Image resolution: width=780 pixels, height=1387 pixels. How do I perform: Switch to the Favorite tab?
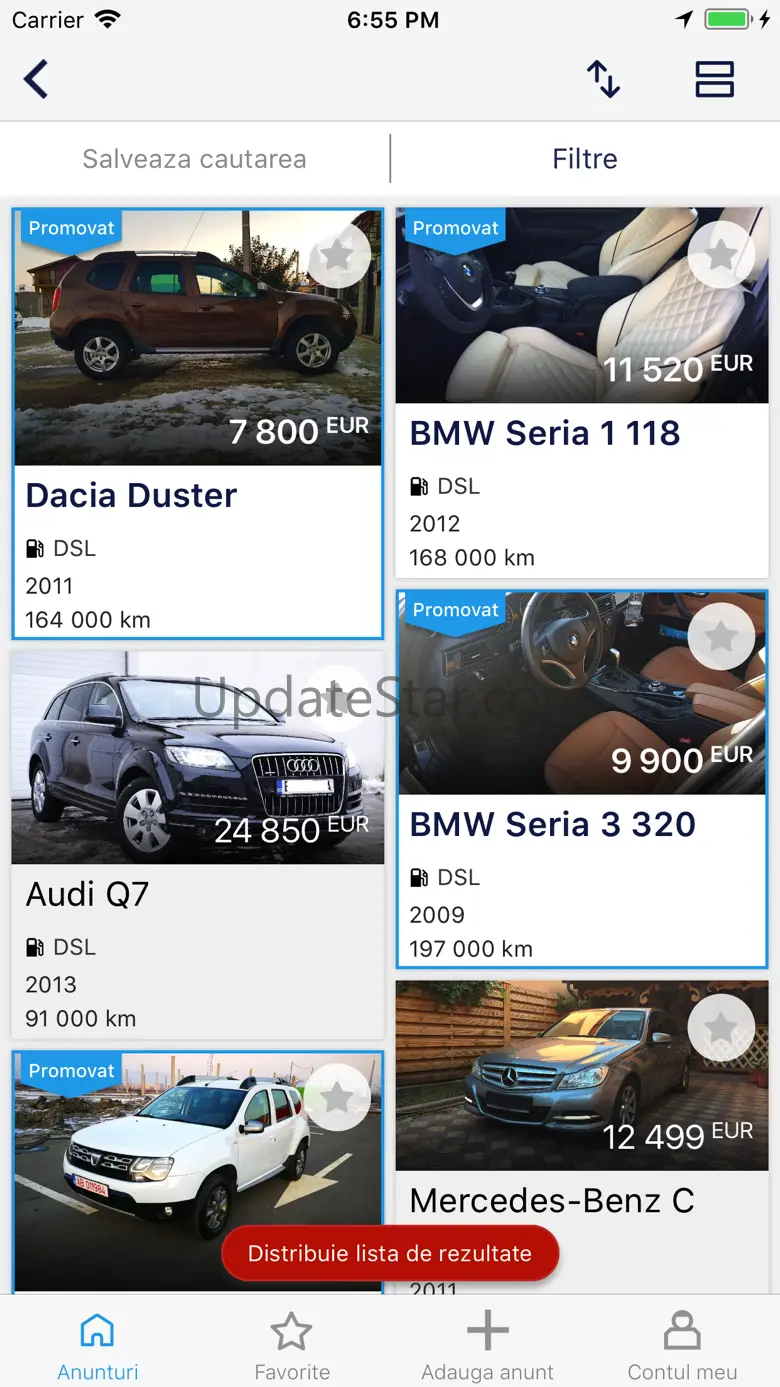coord(292,1346)
